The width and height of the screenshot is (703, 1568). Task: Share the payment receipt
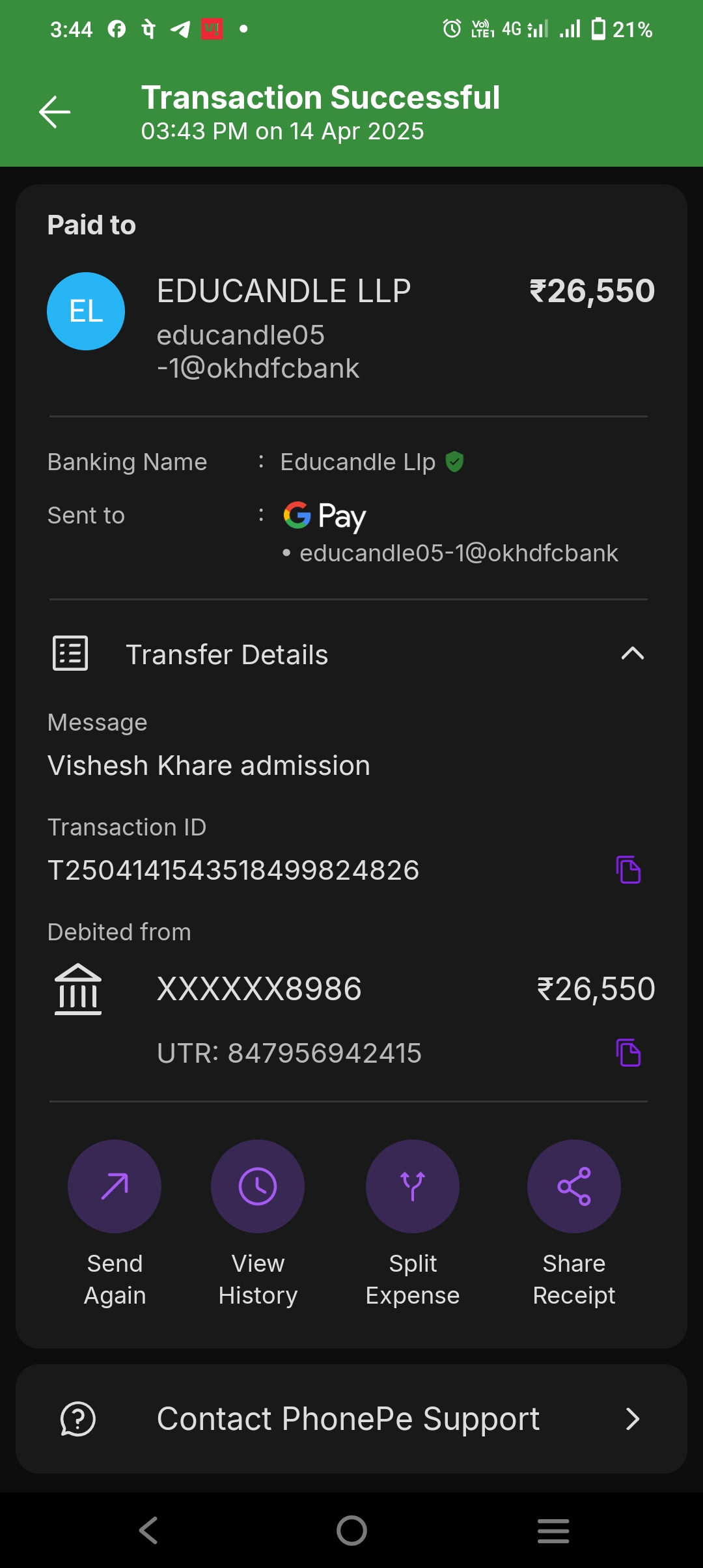pyautogui.click(x=573, y=1186)
